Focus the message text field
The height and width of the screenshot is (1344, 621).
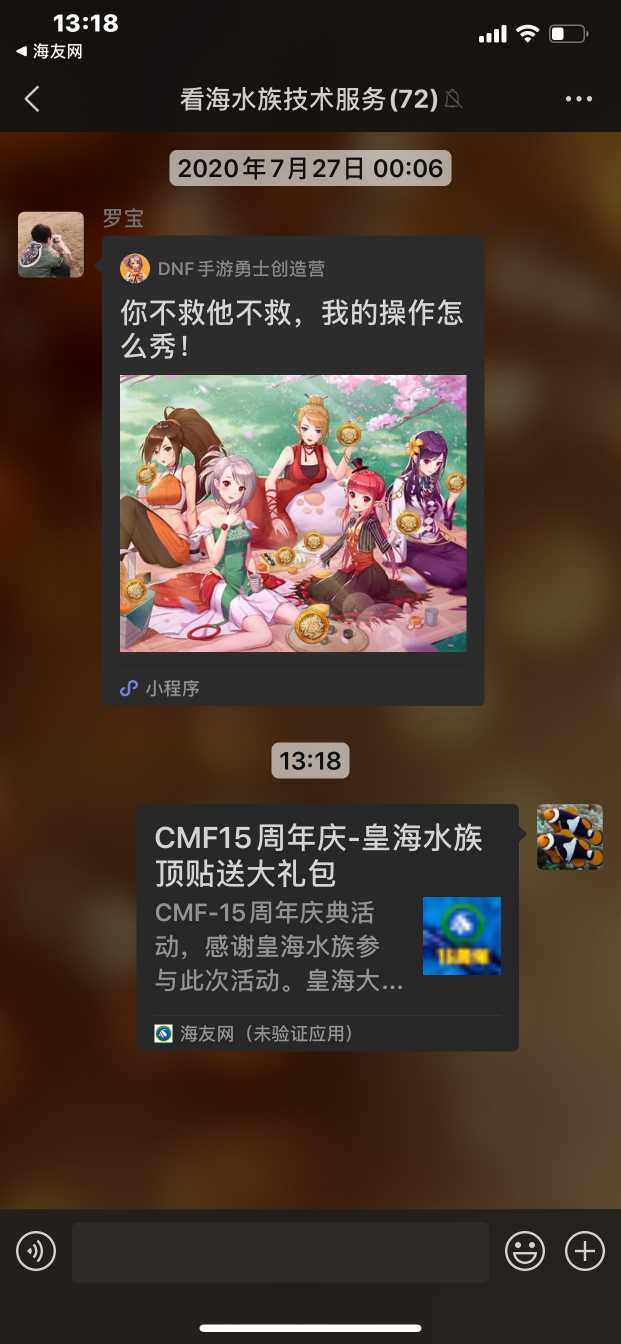pos(280,1251)
